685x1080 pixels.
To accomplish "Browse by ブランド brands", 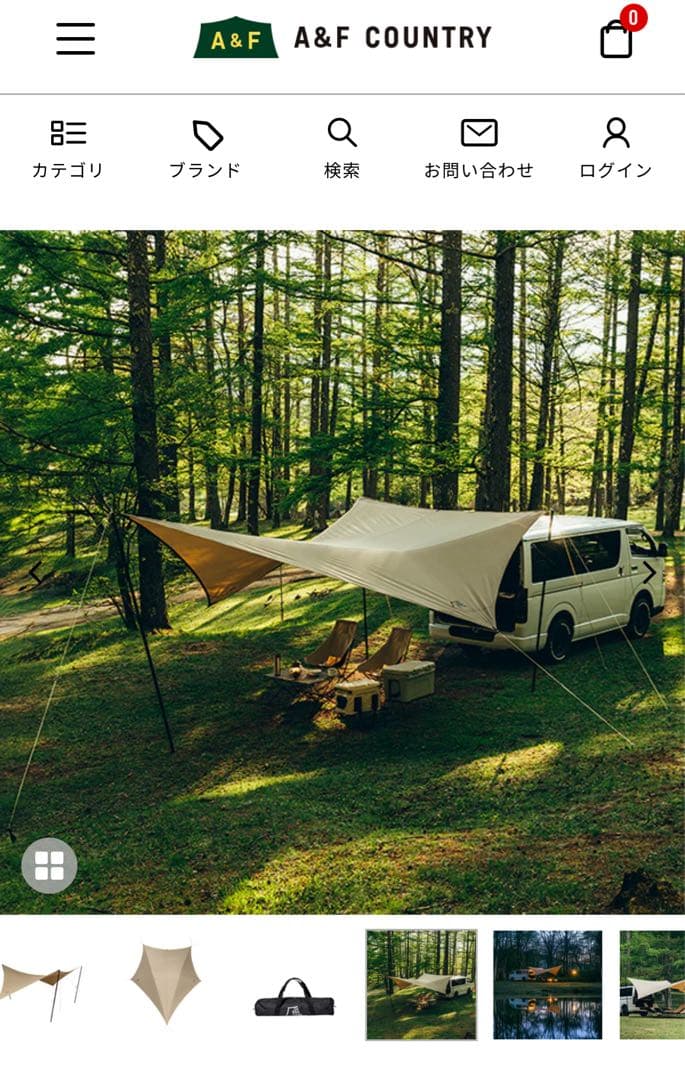I will [x=205, y=149].
